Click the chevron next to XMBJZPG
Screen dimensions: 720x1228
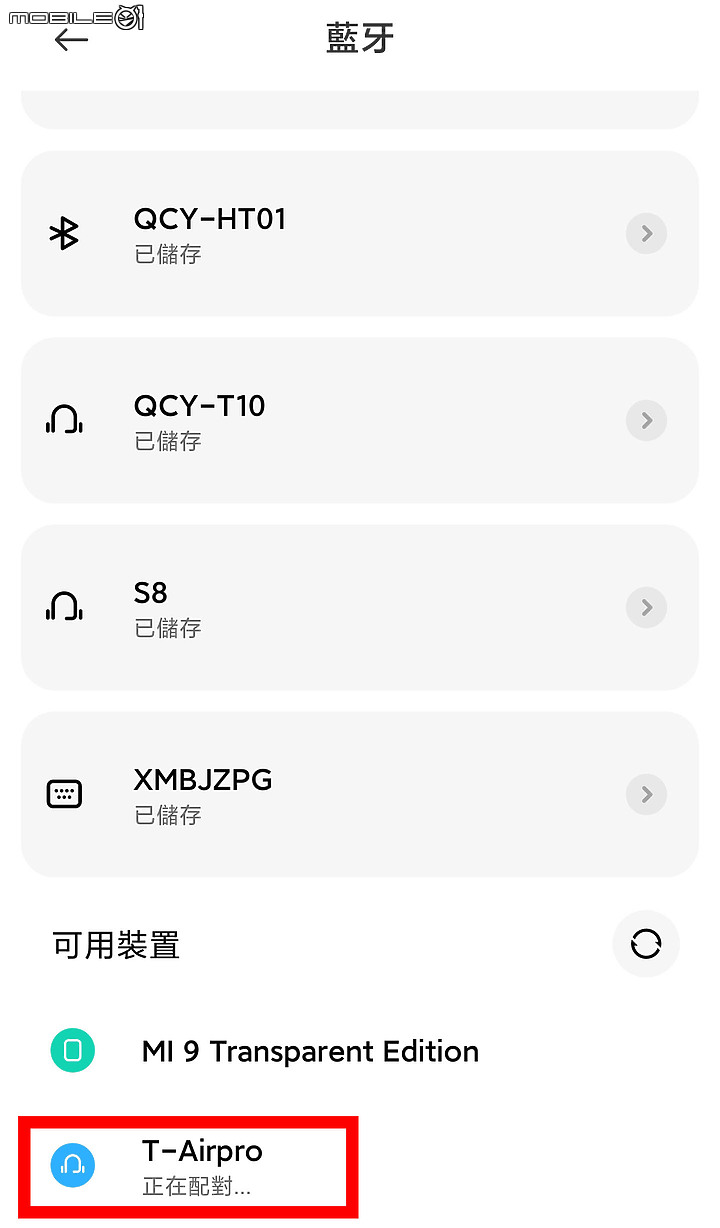[646, 793]
